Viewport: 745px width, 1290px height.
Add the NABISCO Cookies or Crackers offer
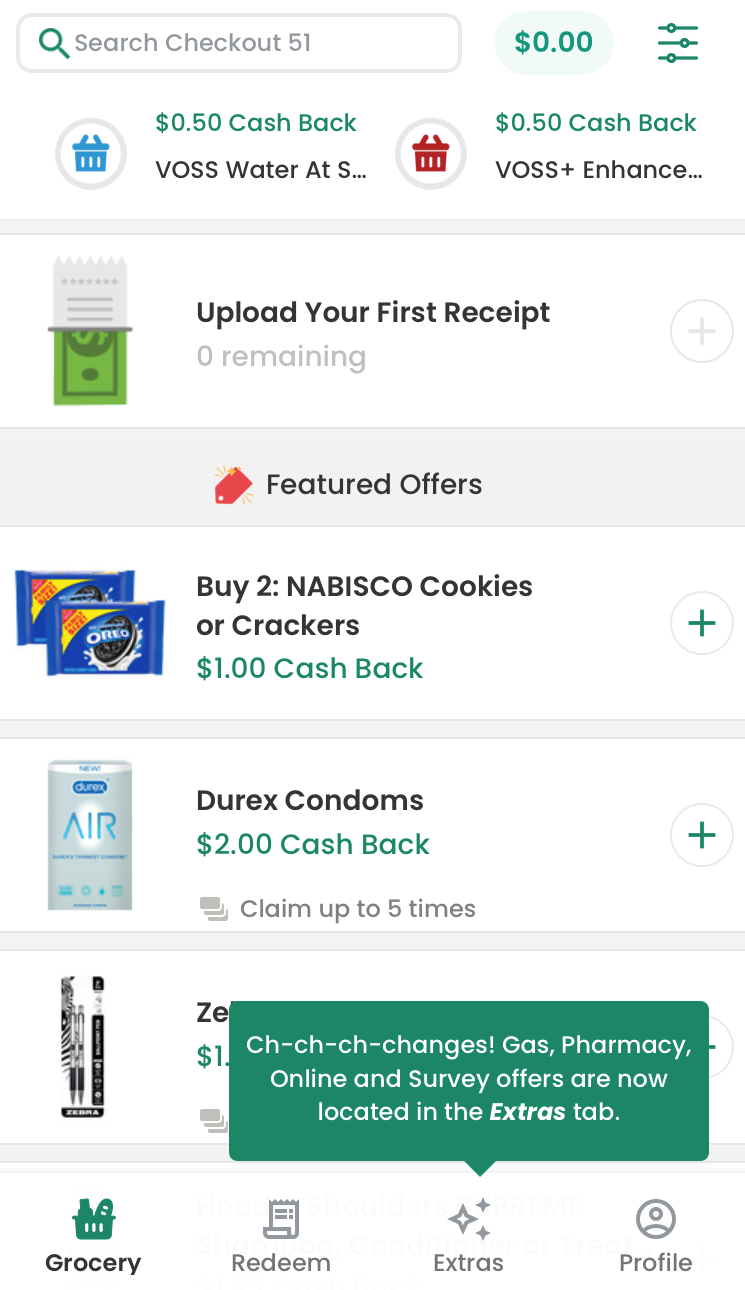702,623
